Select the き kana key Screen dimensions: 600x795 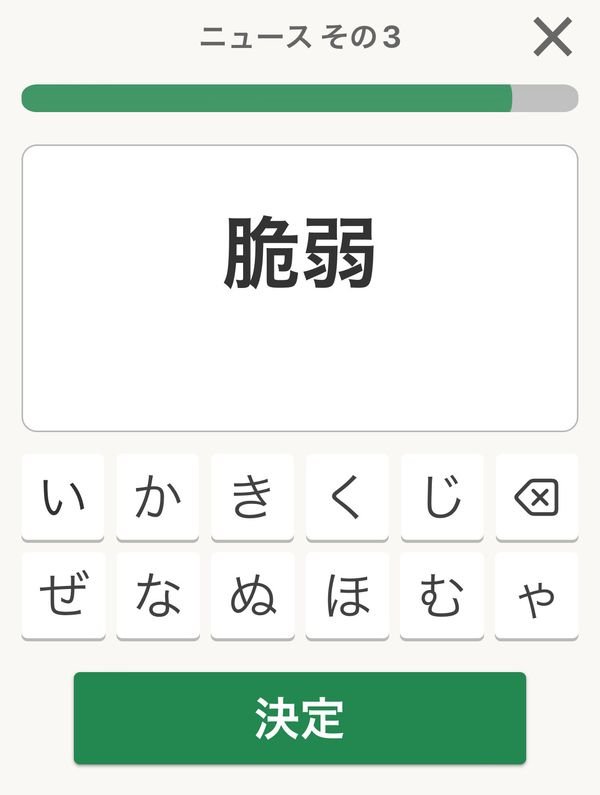pos(252,497)
